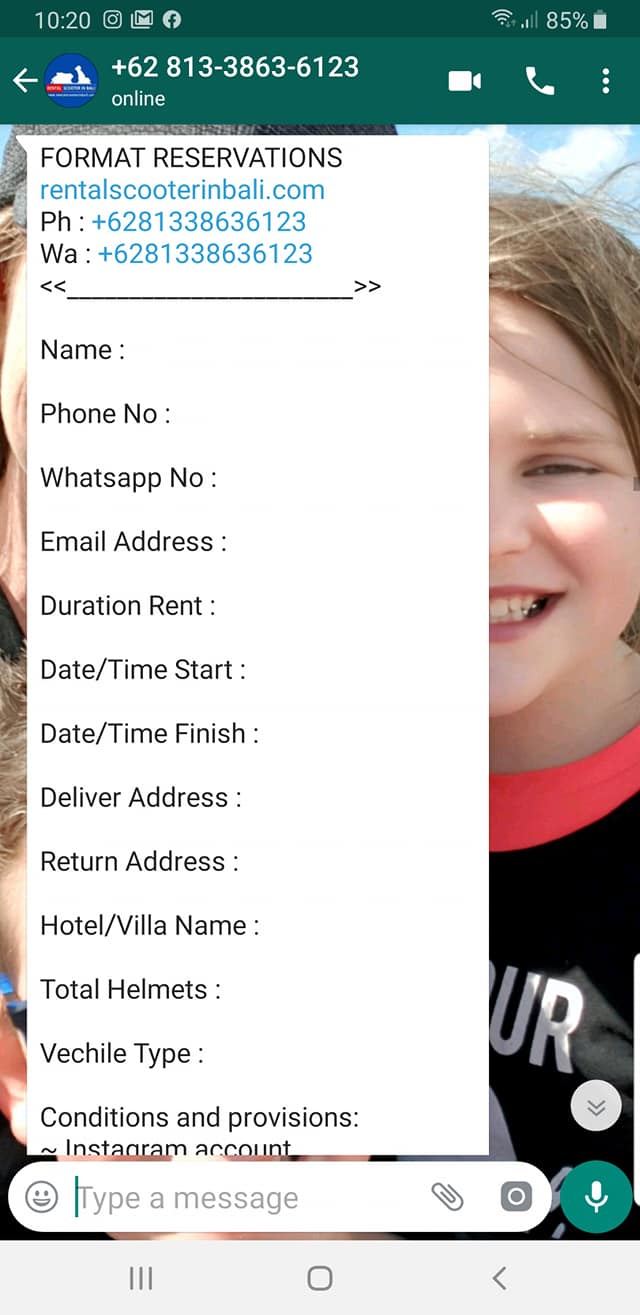Viewport: 640px width, 1315px height.
Task: Record a voice message
Action: click(596, 1197)
